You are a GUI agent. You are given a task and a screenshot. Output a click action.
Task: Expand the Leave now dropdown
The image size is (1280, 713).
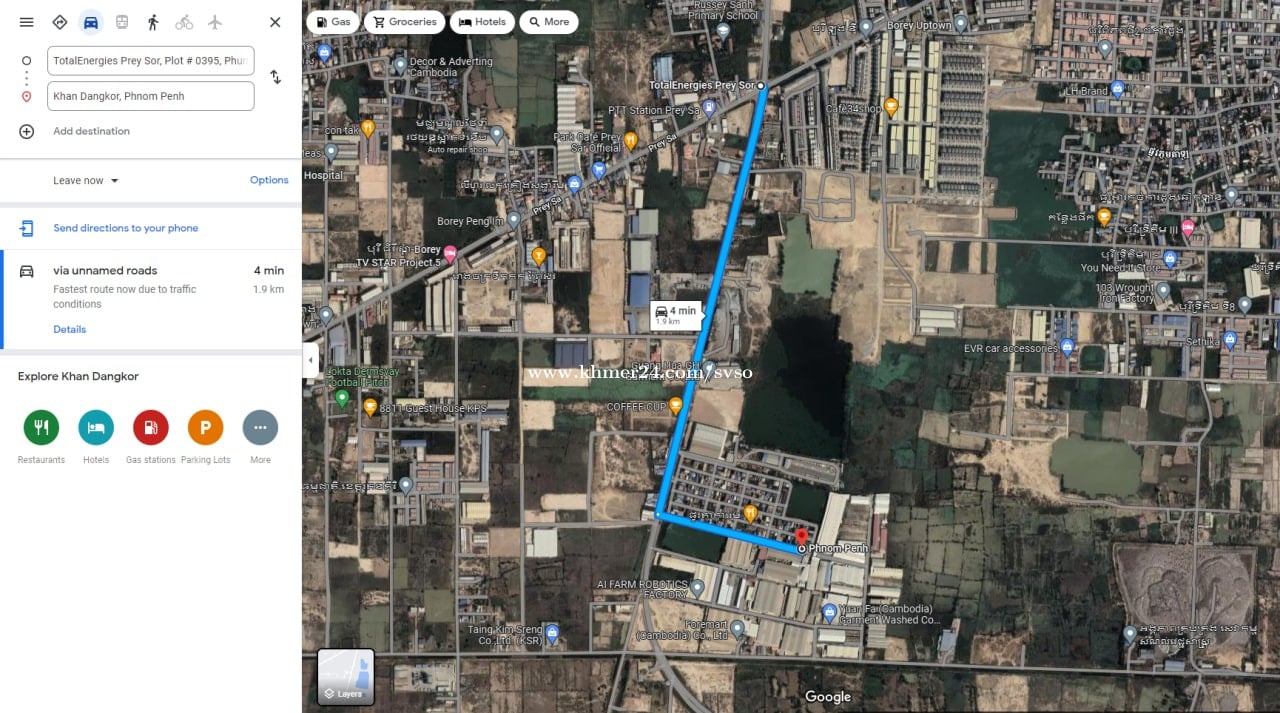[86, 181]
